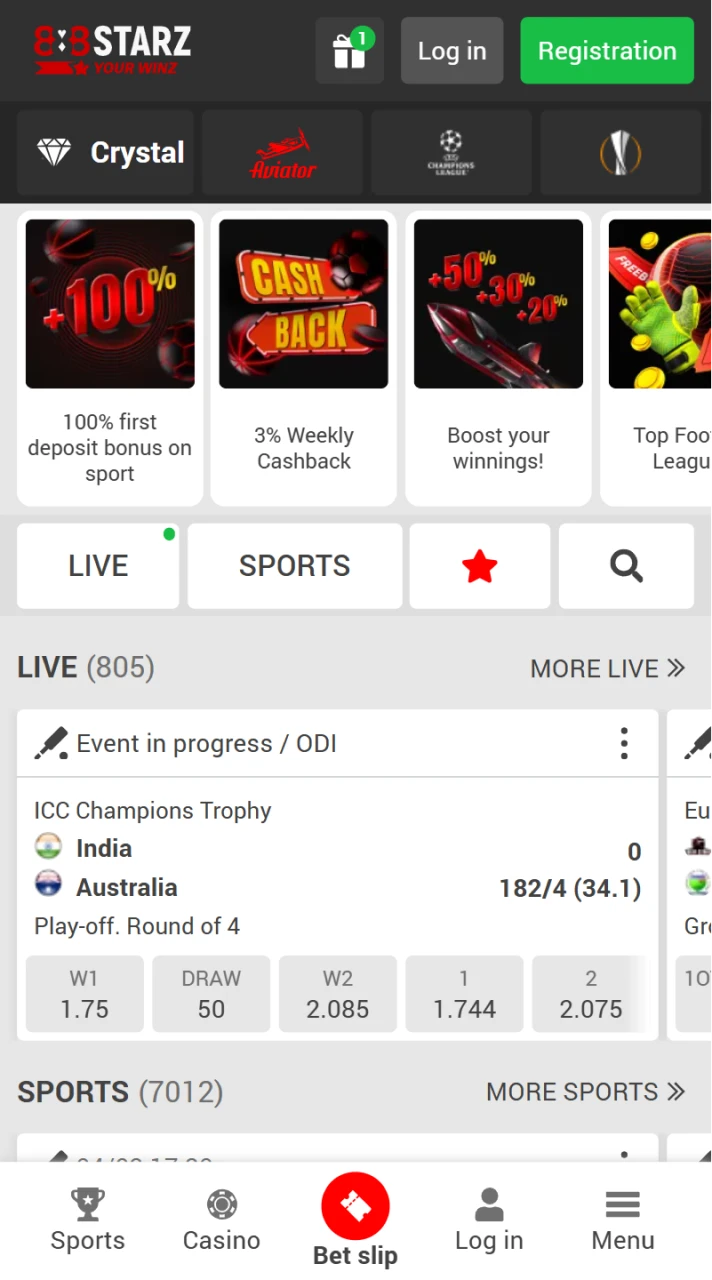Image resolution: width=712 pixels, height=1280 pixels.
Task: Open the search magnifier
Action: [626, 566]
